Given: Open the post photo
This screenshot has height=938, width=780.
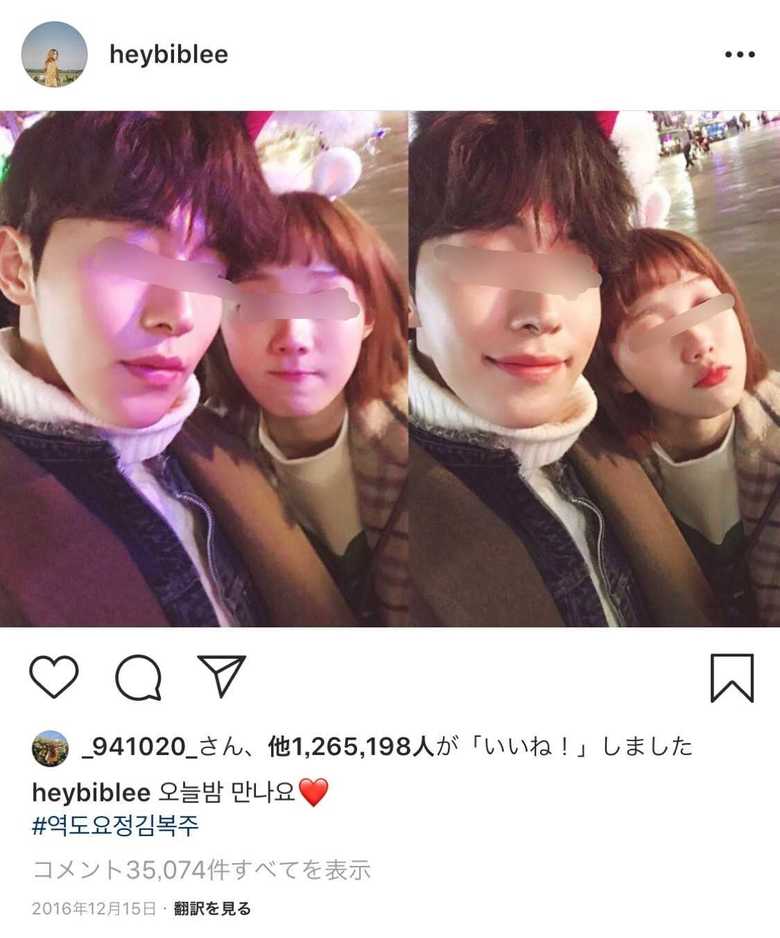Looking at the screenshot, I should click(390, 368).
